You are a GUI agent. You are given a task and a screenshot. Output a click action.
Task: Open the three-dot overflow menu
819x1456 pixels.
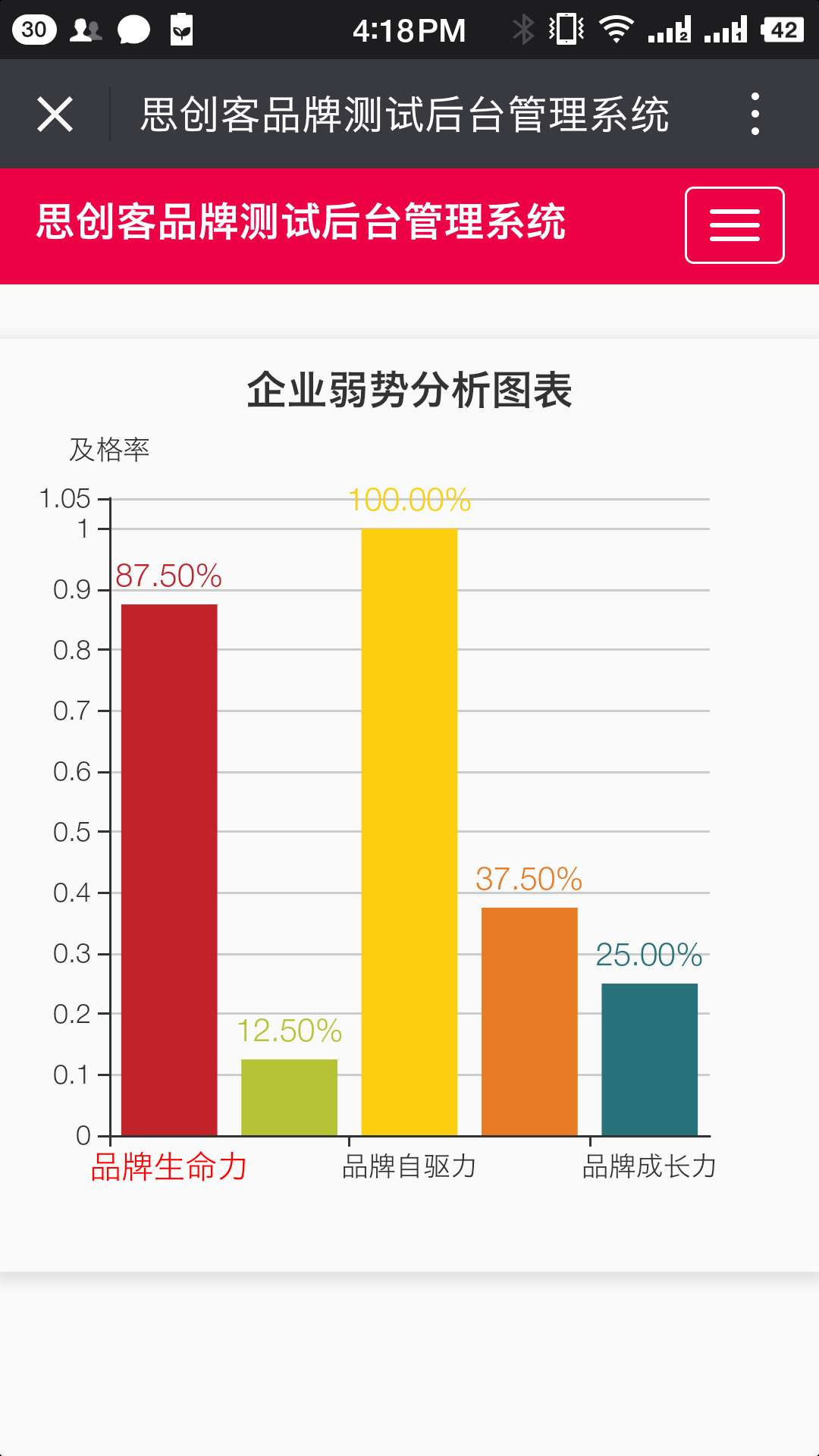tap(755, 115)
